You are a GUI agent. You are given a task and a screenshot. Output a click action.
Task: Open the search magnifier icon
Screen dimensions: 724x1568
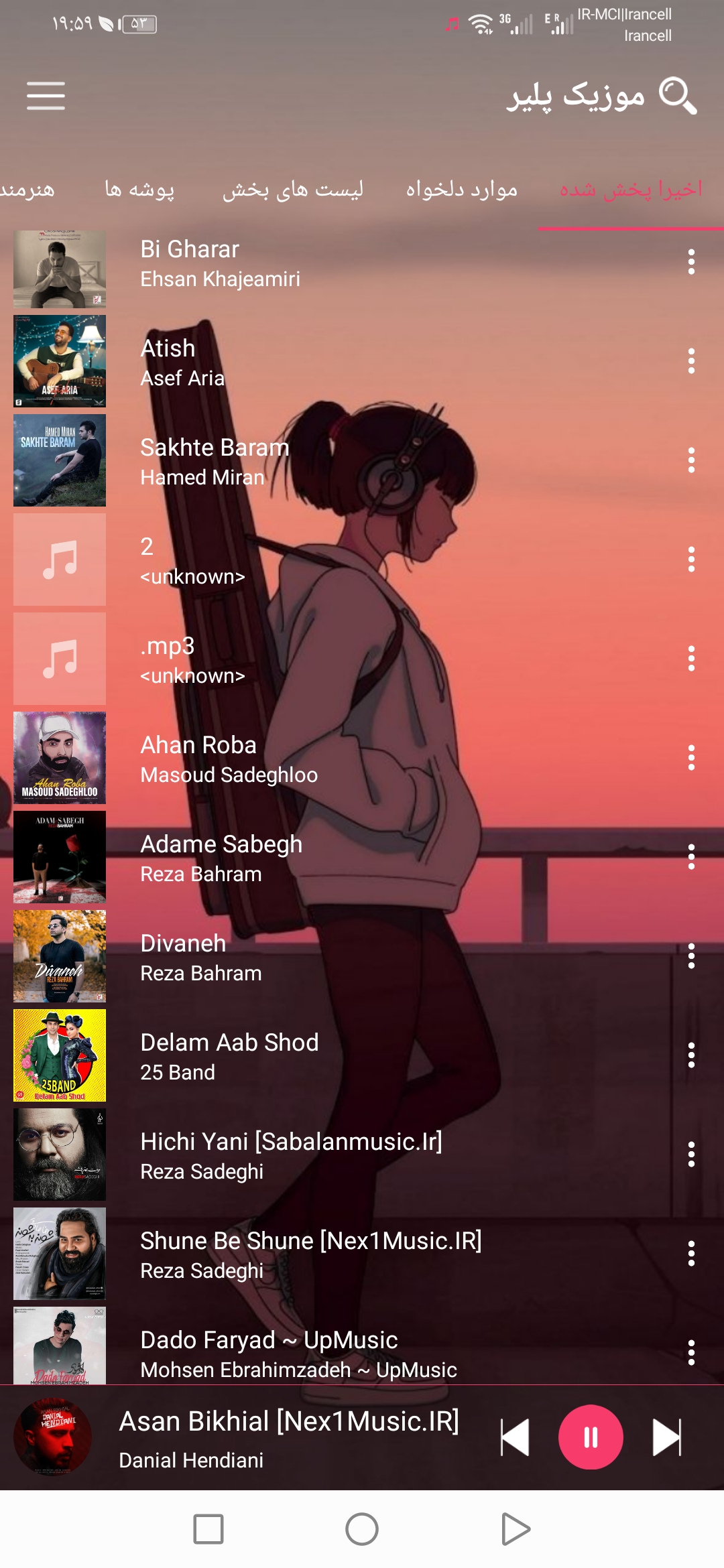click(677, 96)
